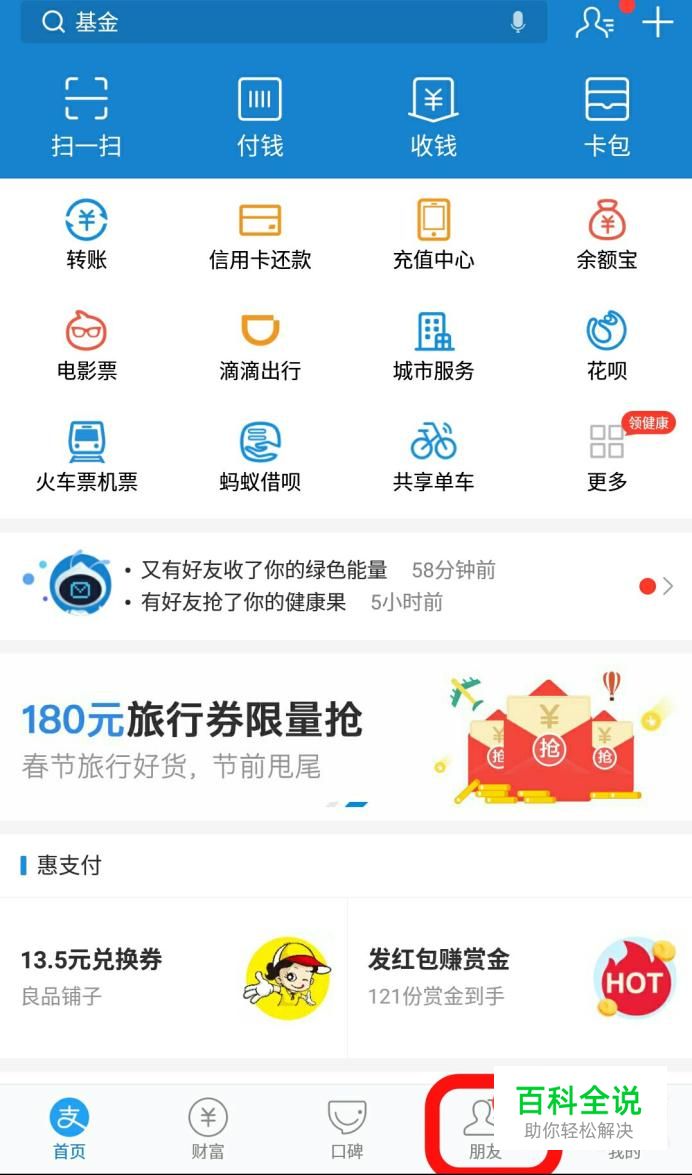Viewport: 692px width, 1175px height.
Task: Open 信用卡还款
Action: click(260, 235)
